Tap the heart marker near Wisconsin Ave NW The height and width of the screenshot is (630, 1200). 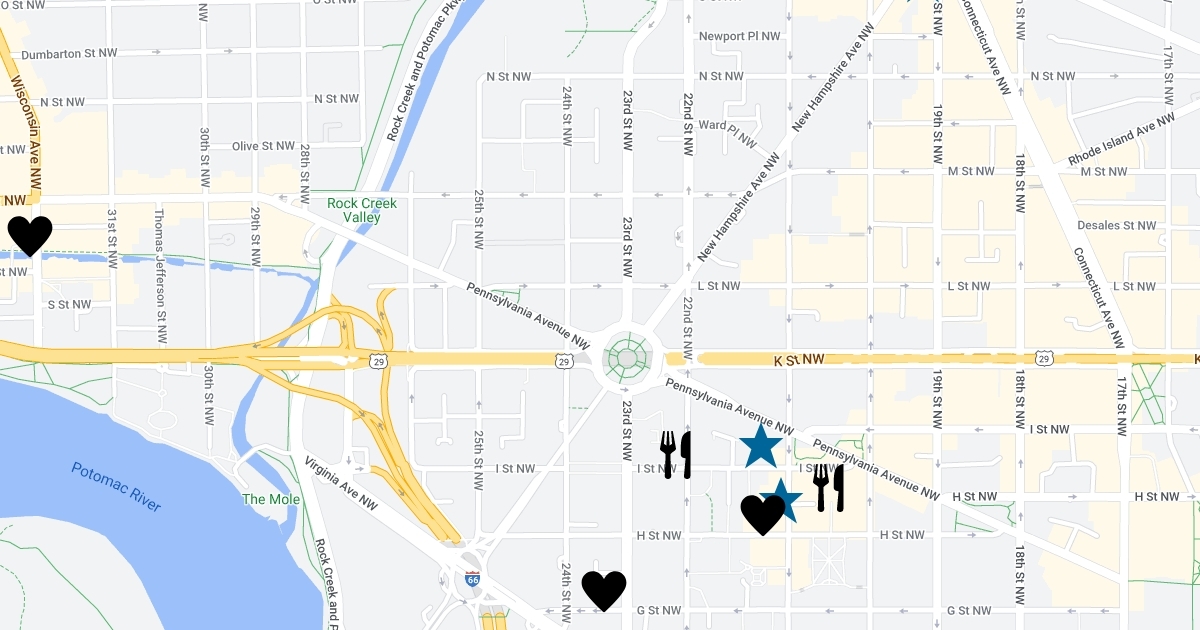click(x=30, y=236)
